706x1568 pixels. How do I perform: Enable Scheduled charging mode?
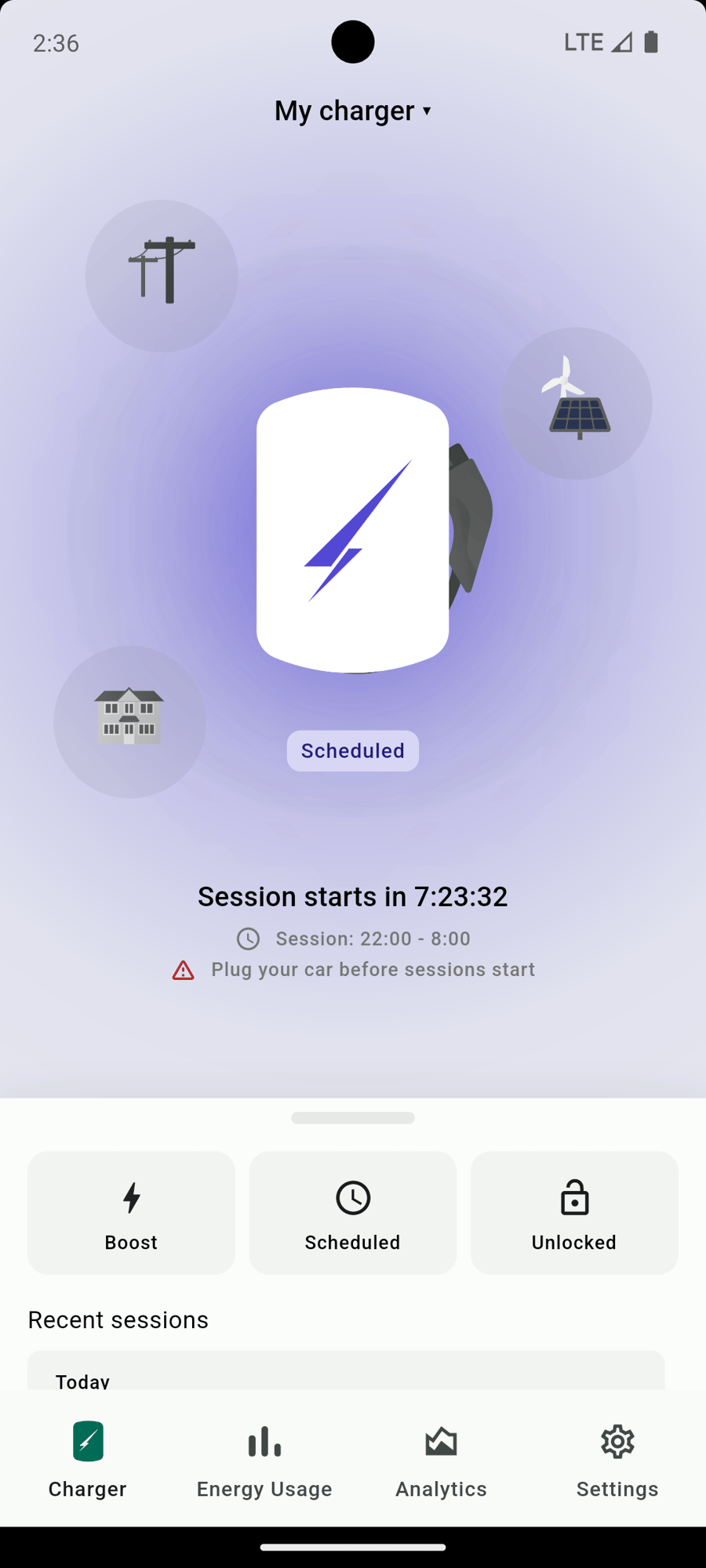pos(352,1213)
